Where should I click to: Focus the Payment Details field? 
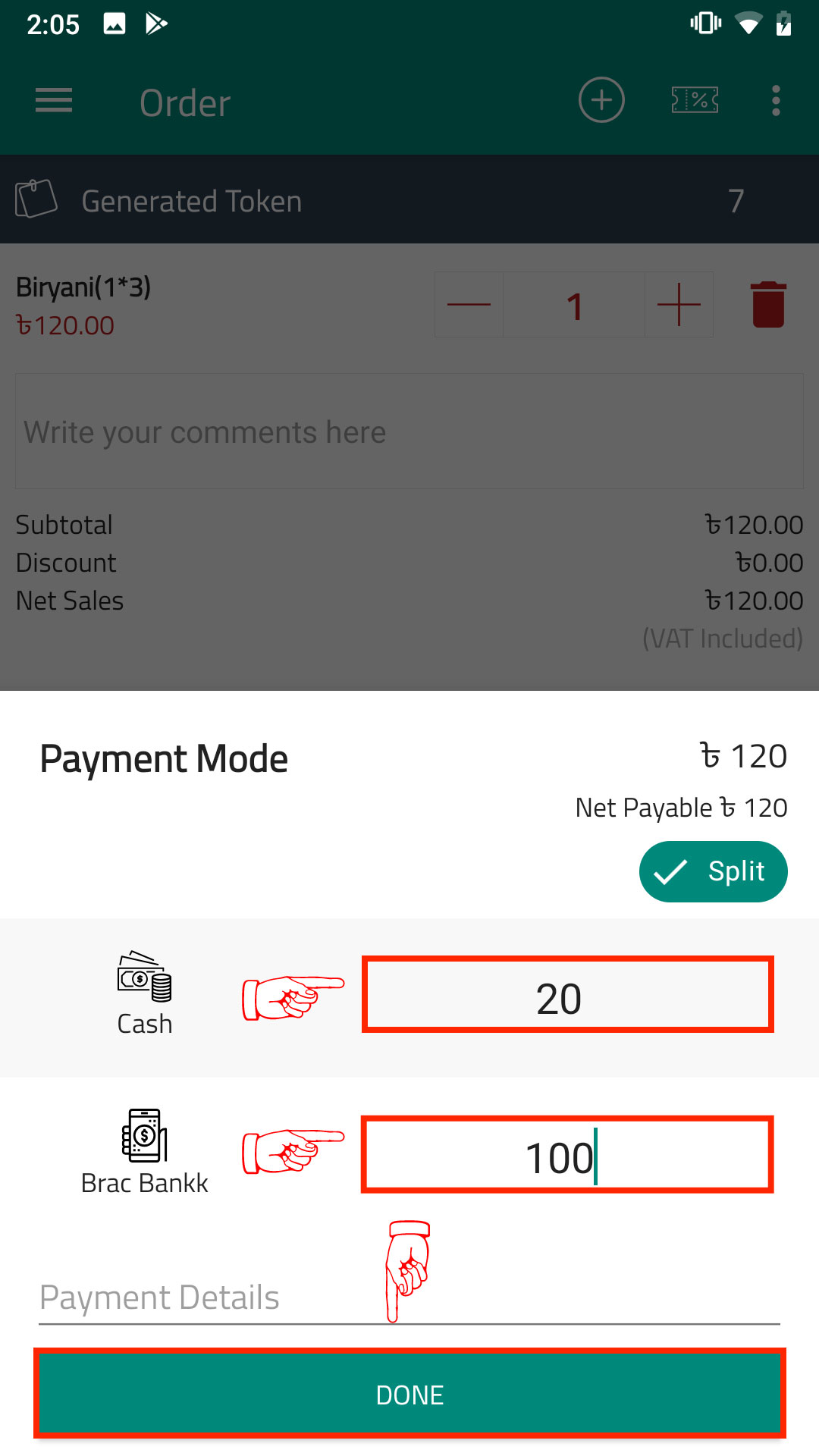tap(409, 1298)
